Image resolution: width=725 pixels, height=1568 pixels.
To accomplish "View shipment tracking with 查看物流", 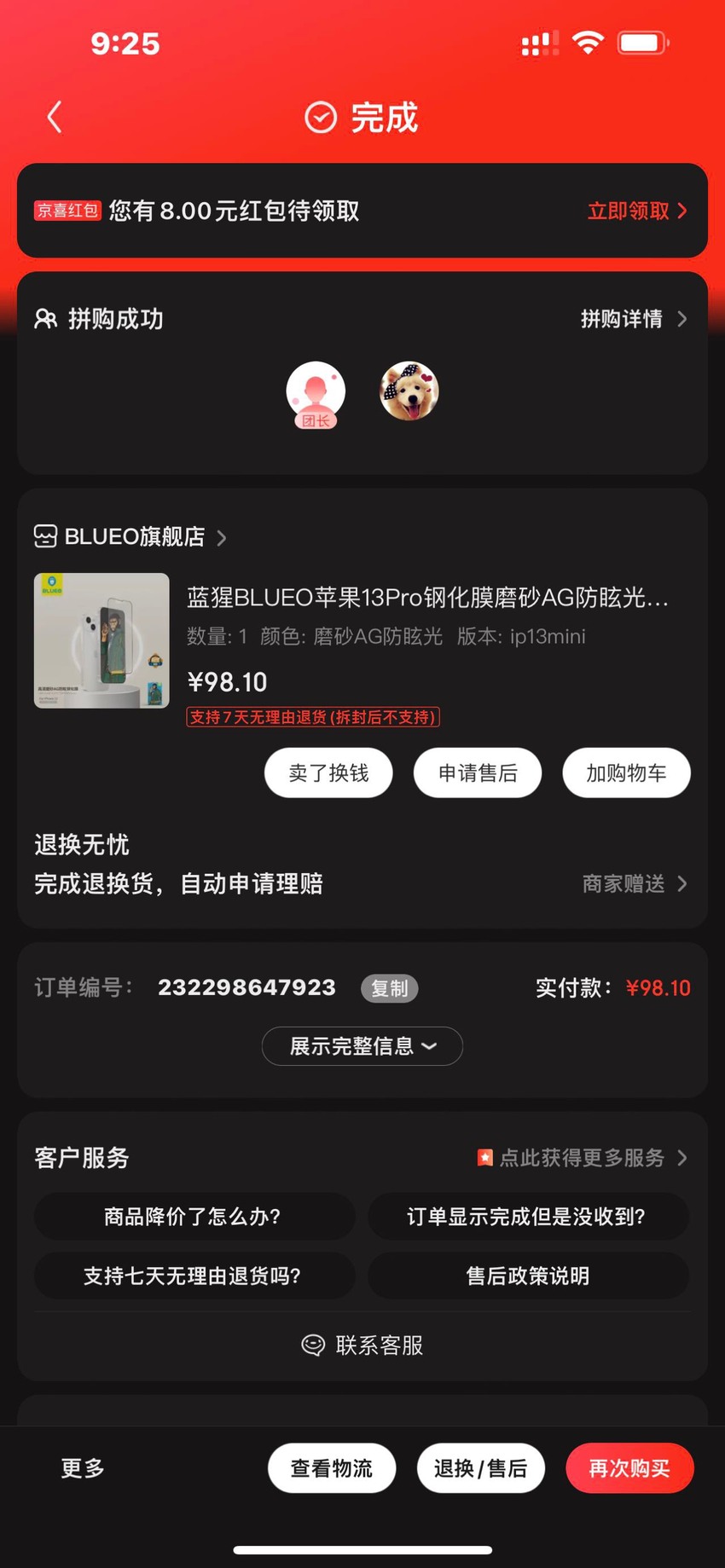I will 332,1467.
